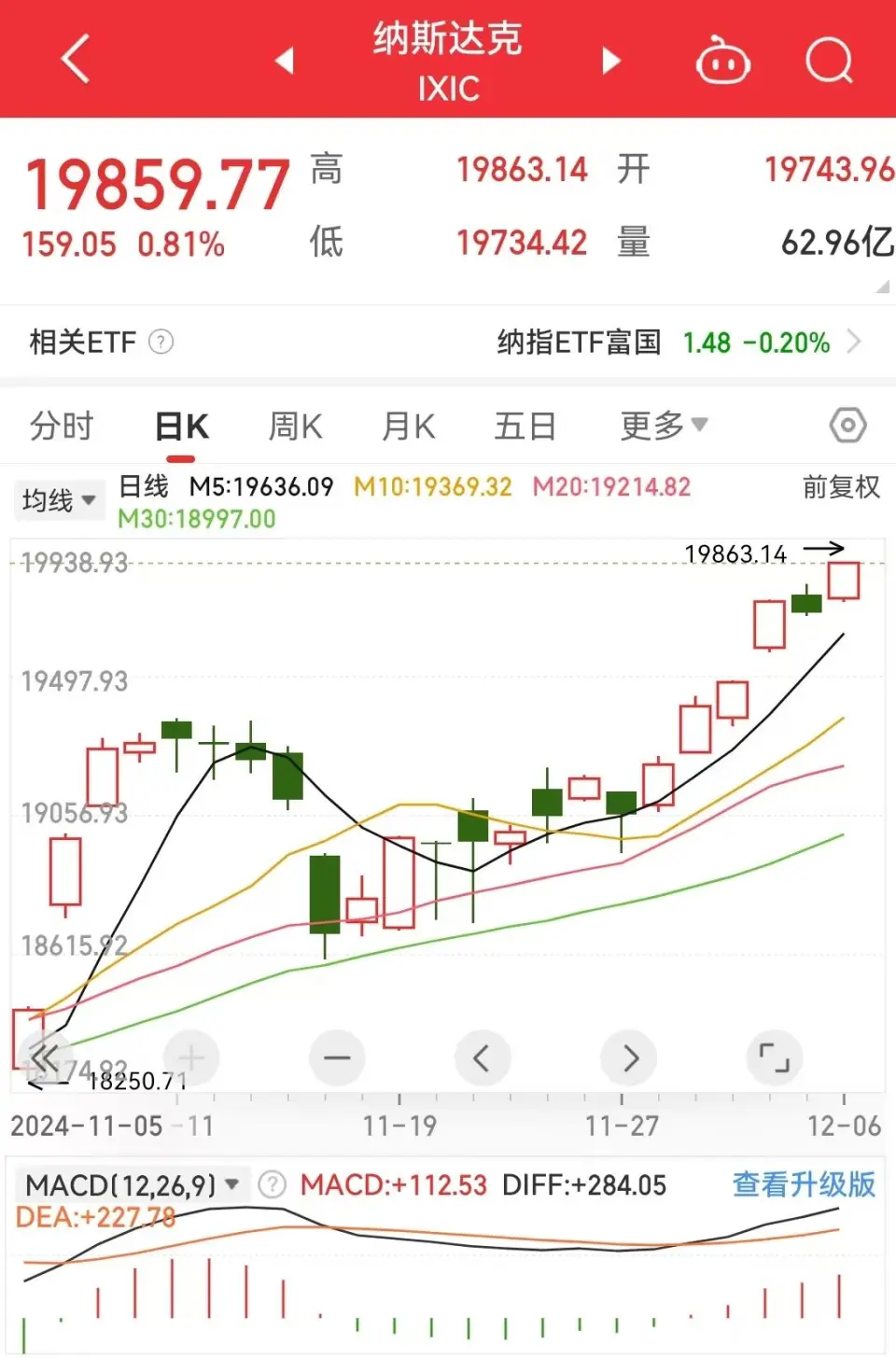Expand the 更多 chart period dropdown
This screenshot has height=1358, width=896.
tap(664, 427)
